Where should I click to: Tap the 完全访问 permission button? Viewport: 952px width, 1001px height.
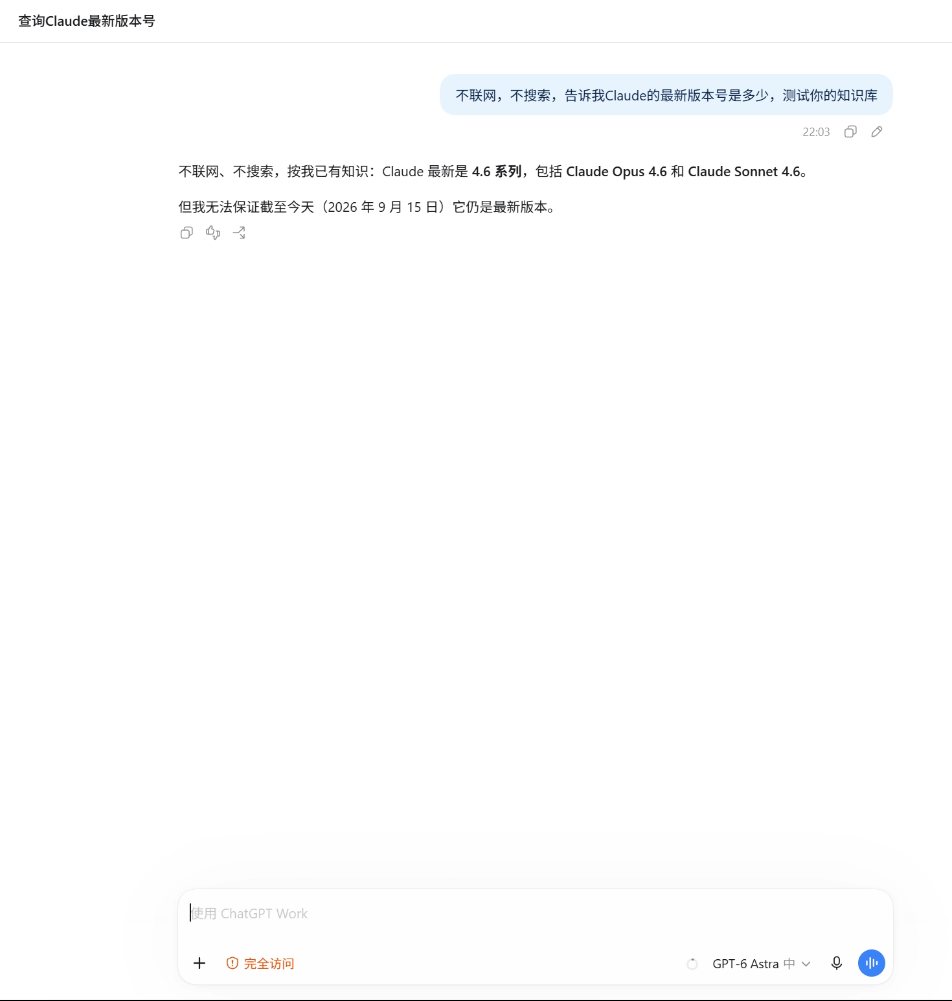click(x=260, y=963)
